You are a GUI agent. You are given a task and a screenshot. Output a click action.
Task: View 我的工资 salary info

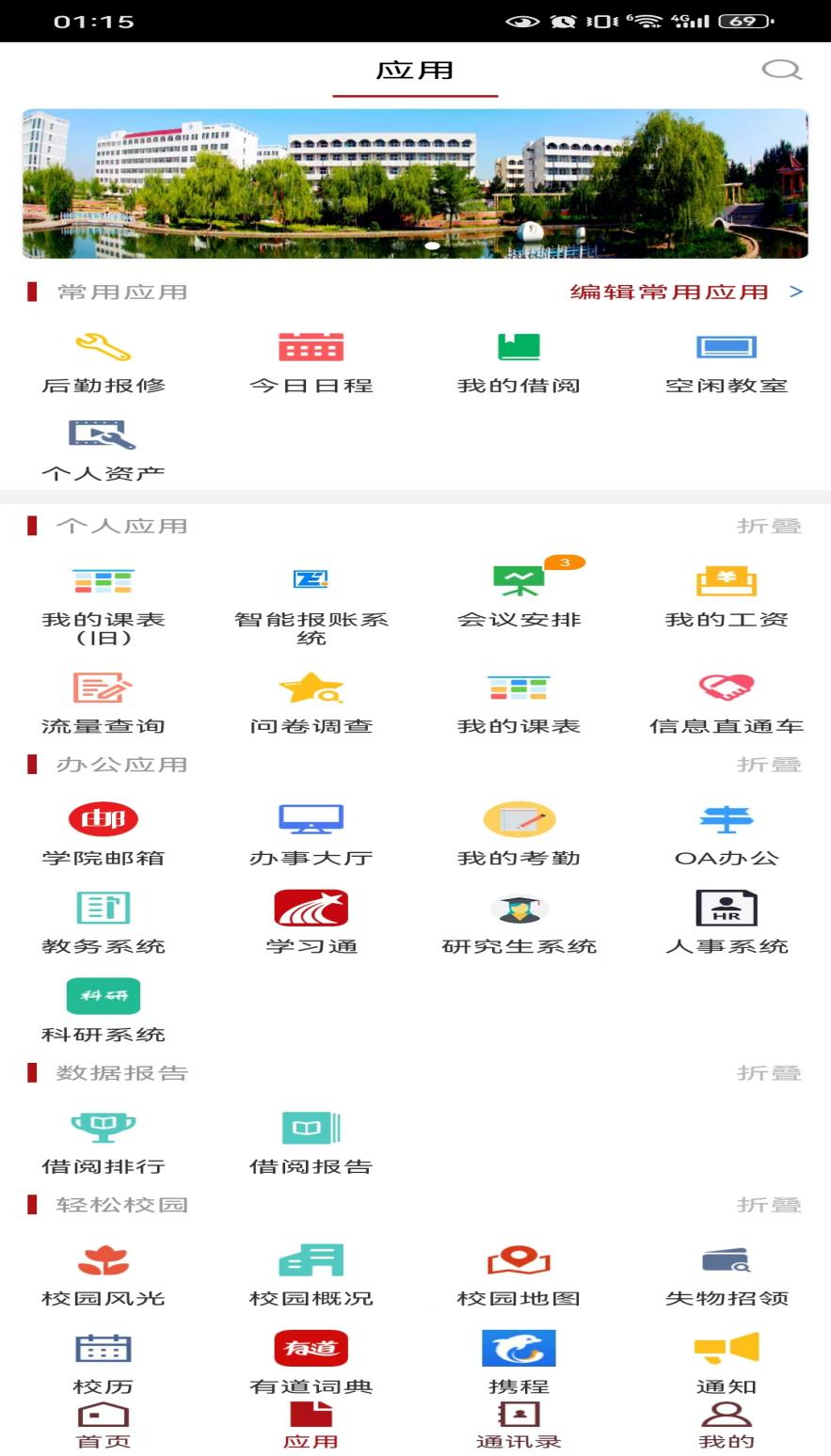pyautogui.click(x=726, y=596)
